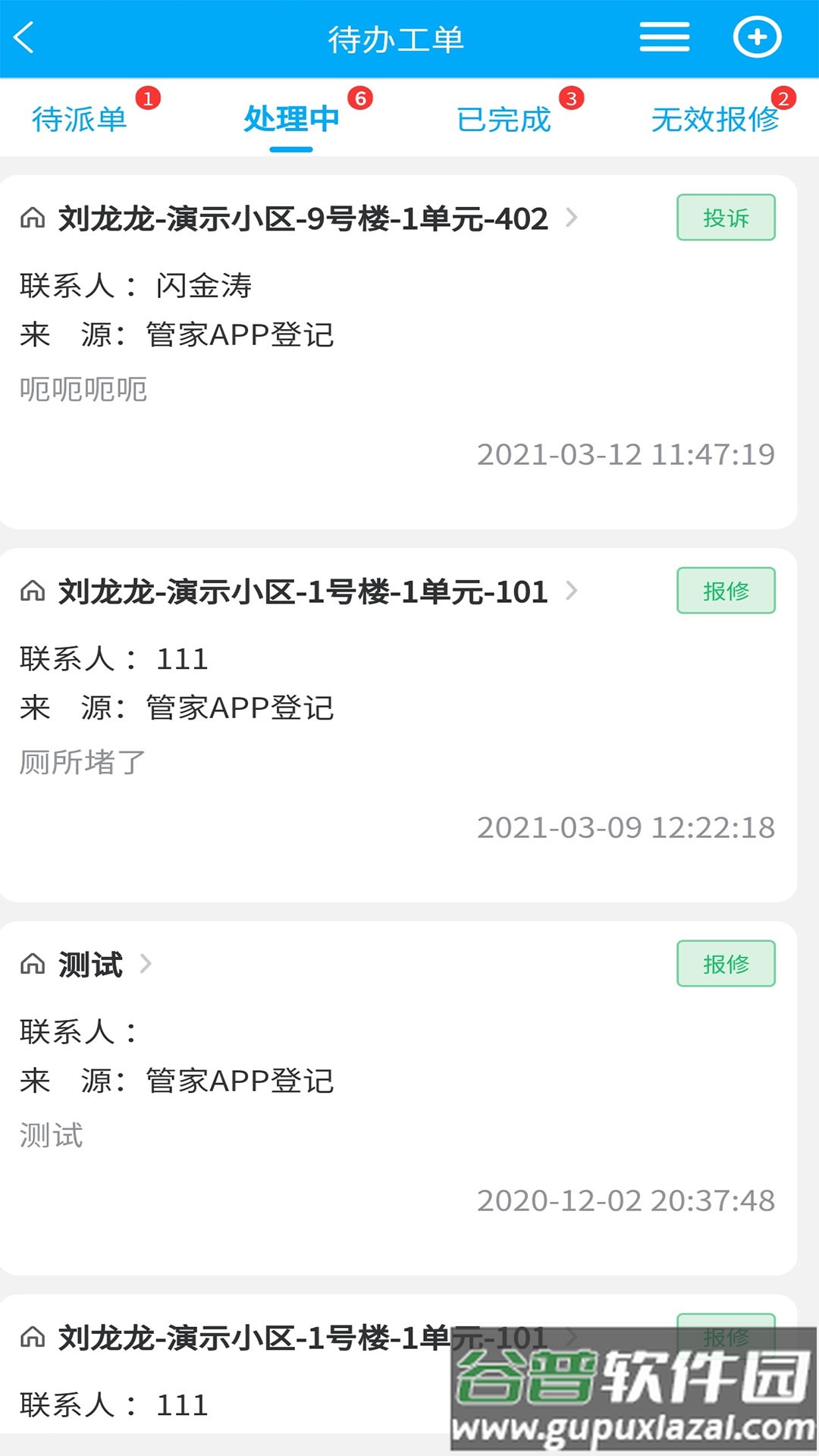This screenshot has height=1456, width=819.
Task: Open the 无效报修 tab
Action: [717, 120]
